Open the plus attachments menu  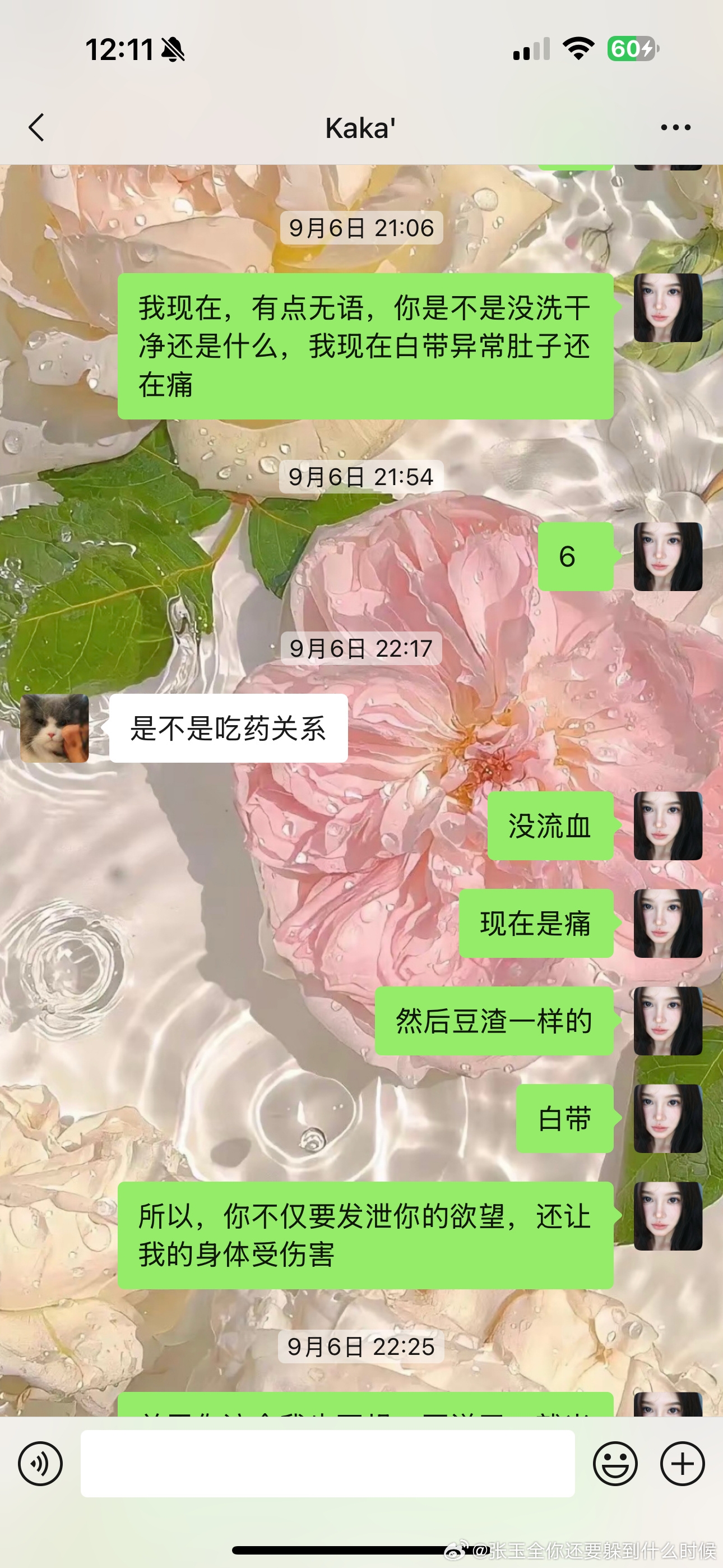click(682, 1463)
